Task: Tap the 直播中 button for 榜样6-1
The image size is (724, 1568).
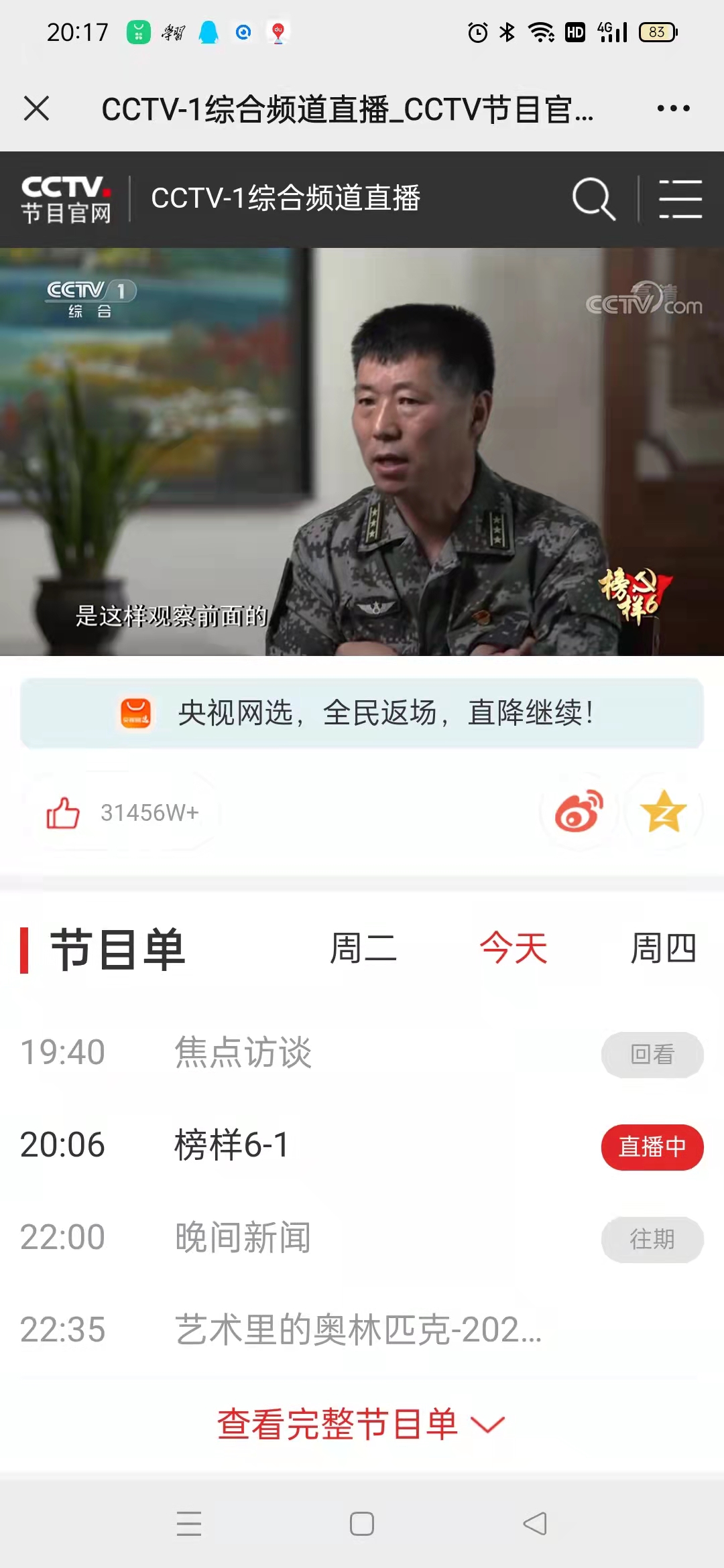Action: 652,1147
